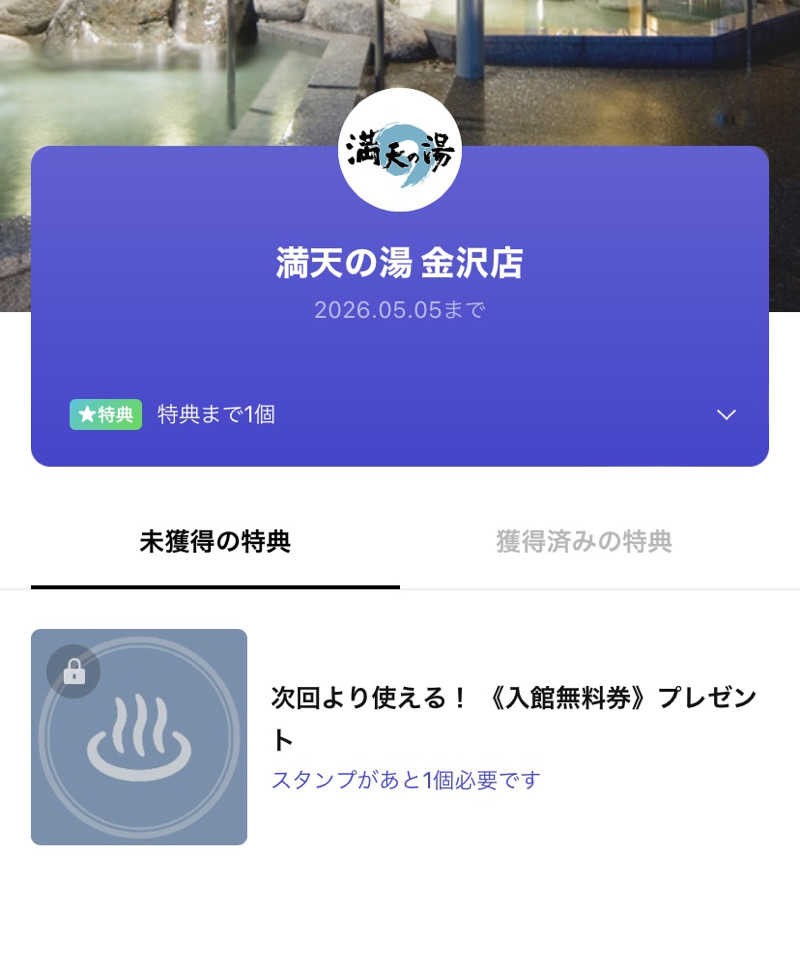Tap the スタンプがあと1個必要です link

[x=405, y=781]
